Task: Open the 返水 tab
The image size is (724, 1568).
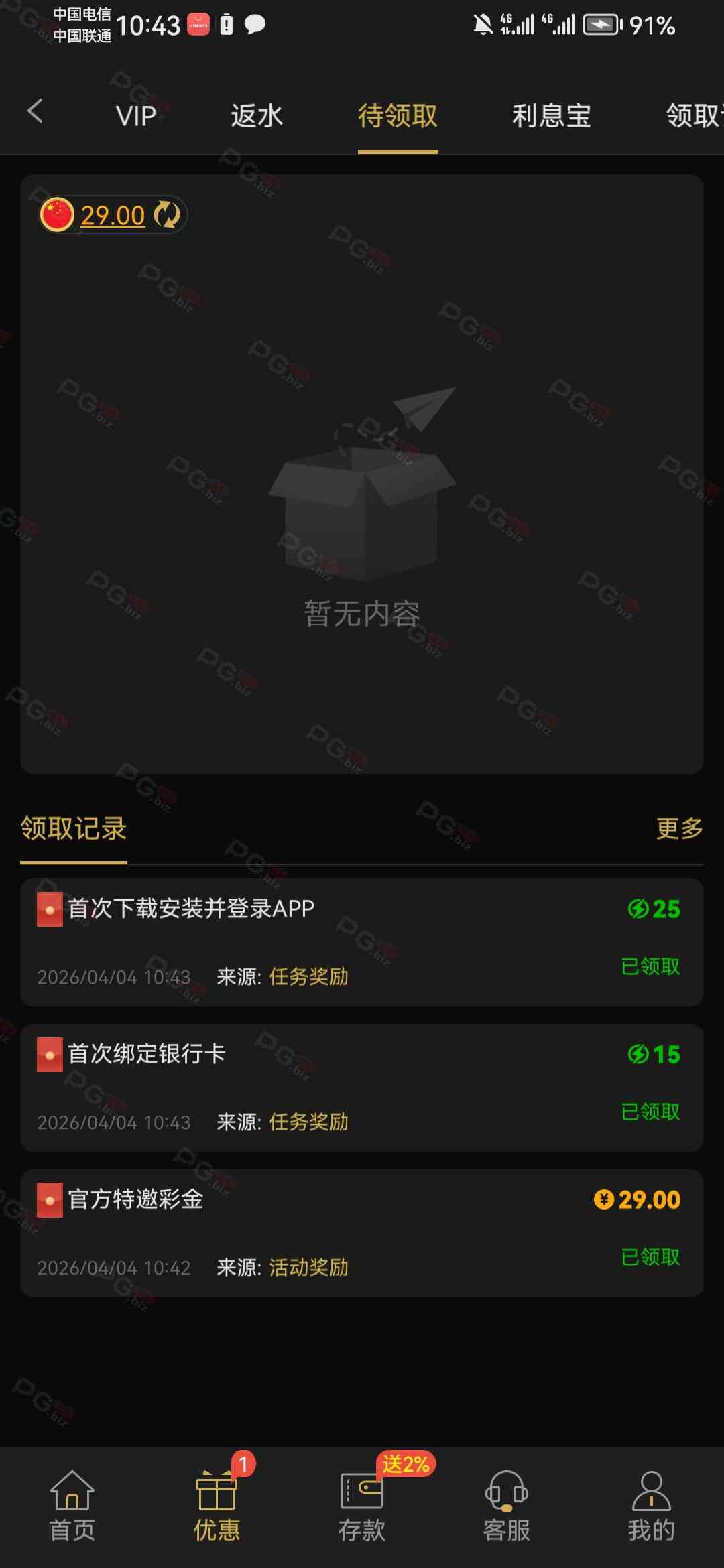Action: tap(257, 116)
